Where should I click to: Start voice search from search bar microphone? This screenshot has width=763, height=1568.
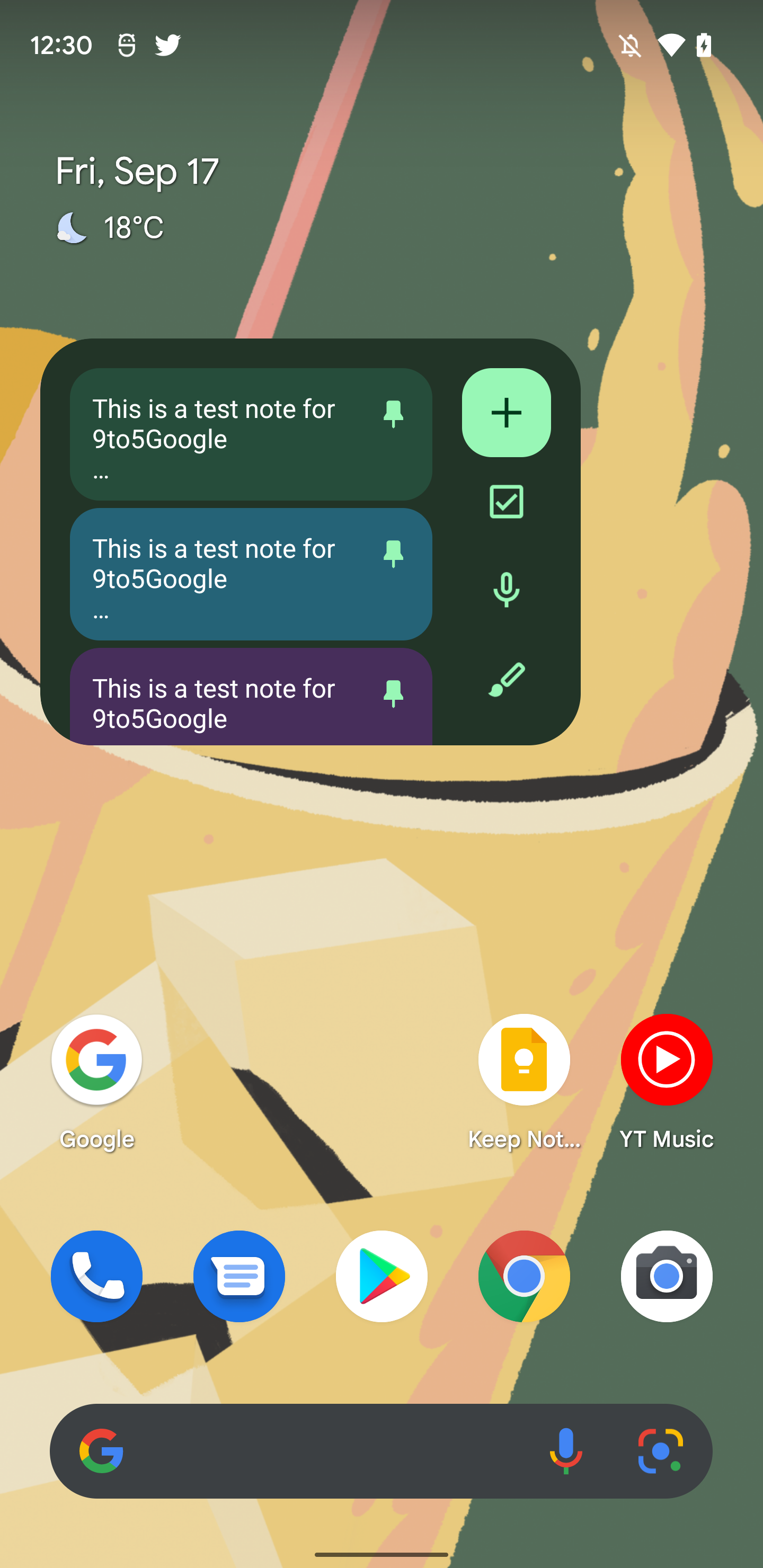566,1451
